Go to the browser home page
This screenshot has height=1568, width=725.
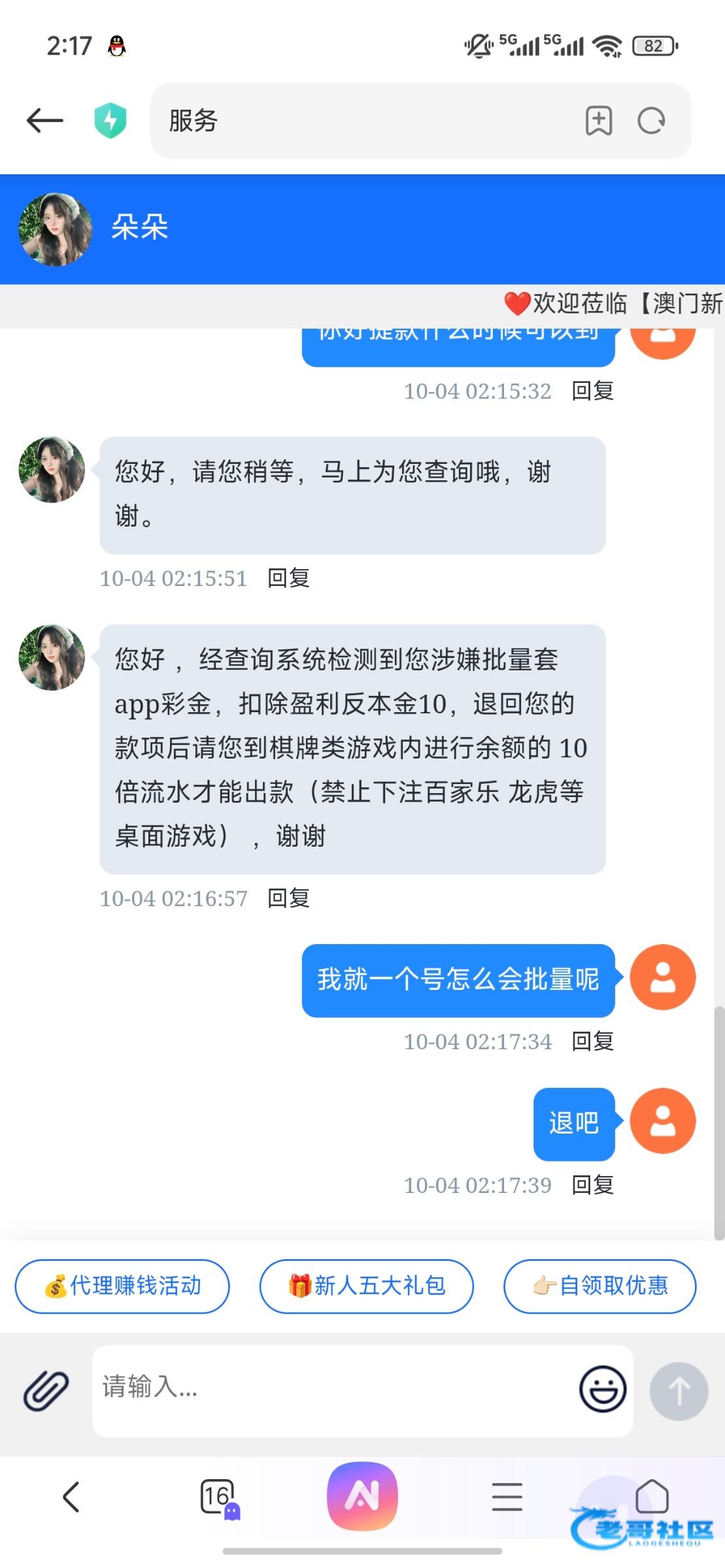pyautogui.click(x=652, y=1497)
